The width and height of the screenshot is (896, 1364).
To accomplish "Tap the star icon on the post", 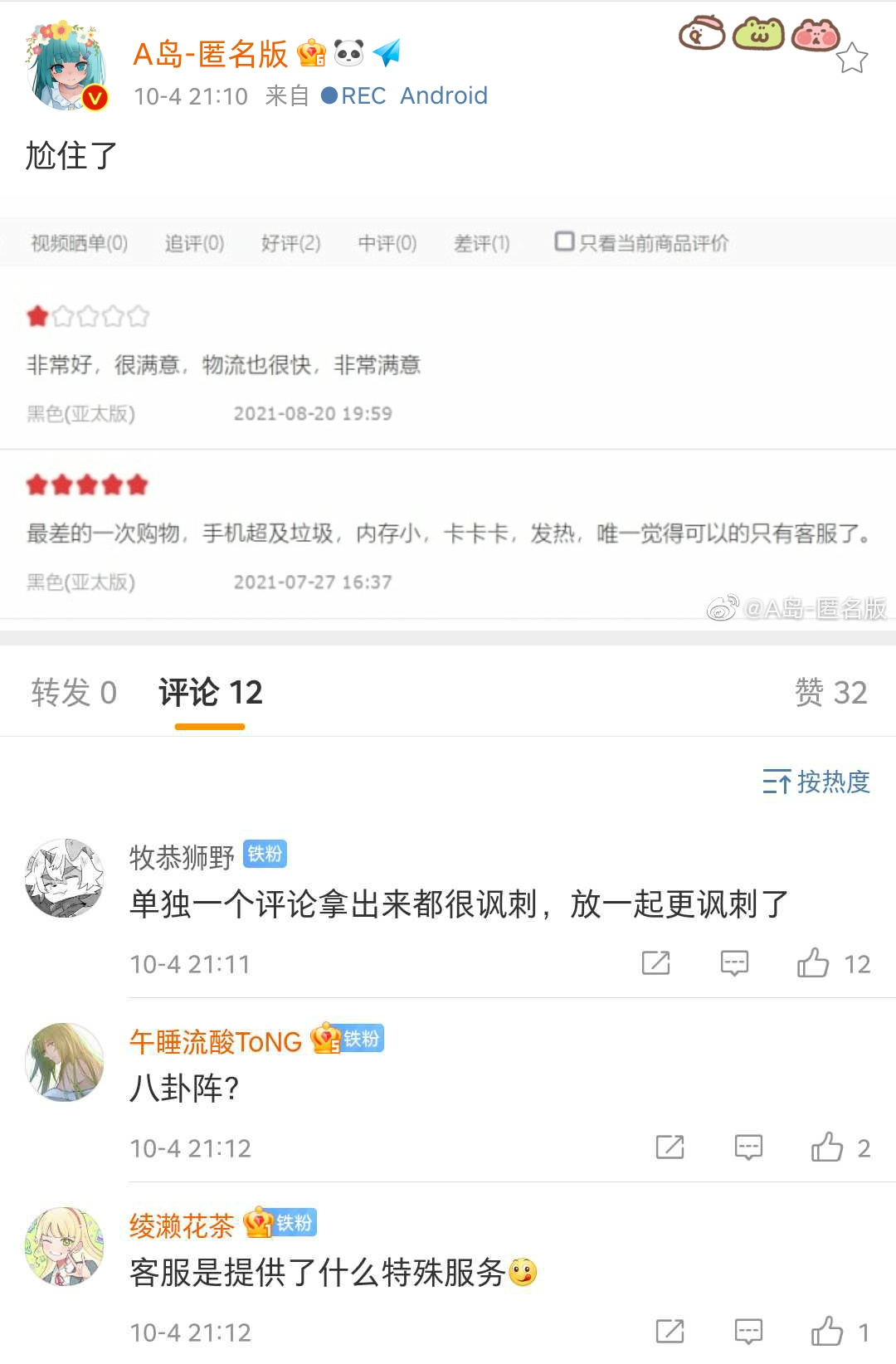I will click(x=851, y=58).
